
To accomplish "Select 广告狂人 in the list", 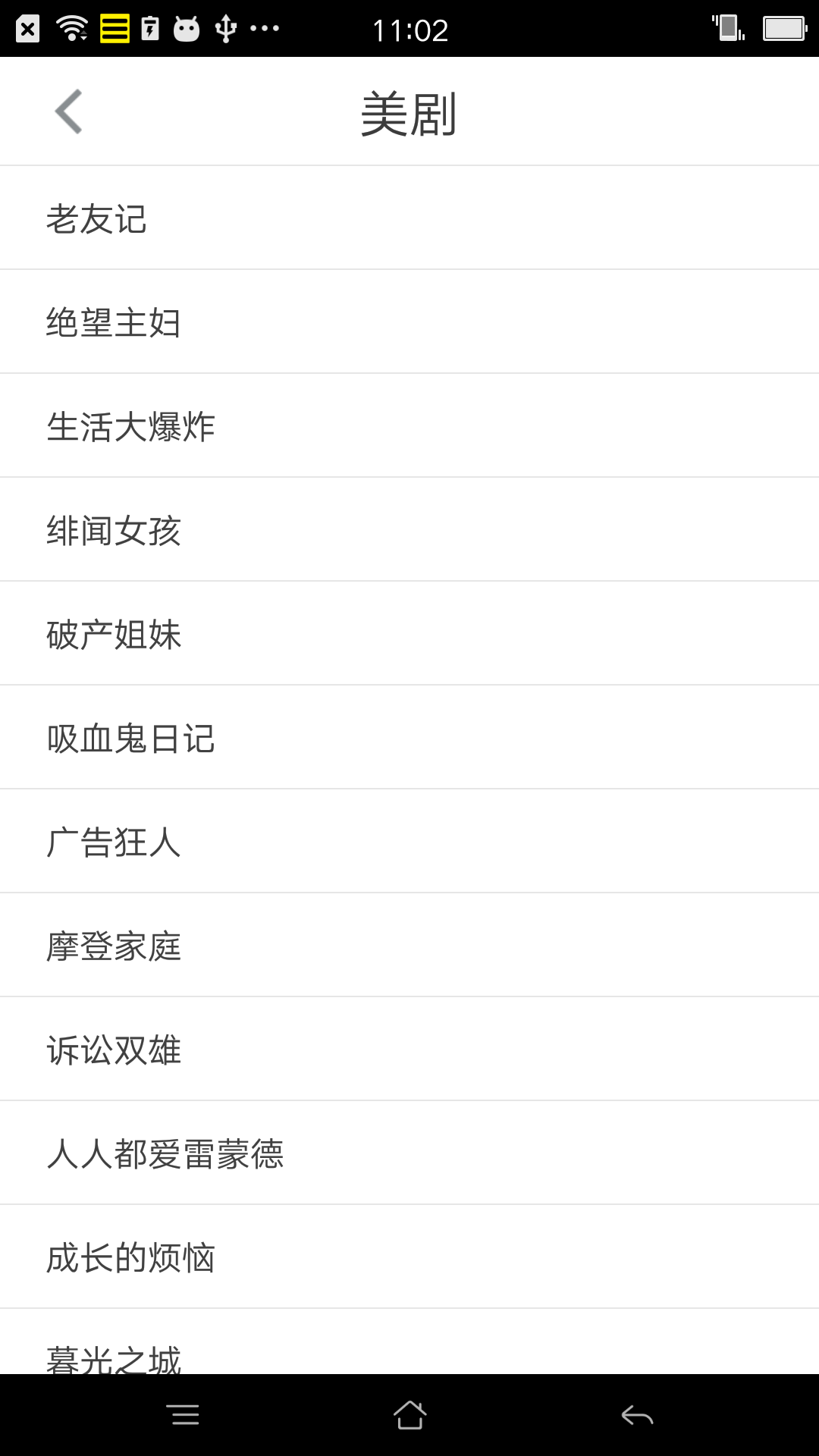I will coord(112,840).
